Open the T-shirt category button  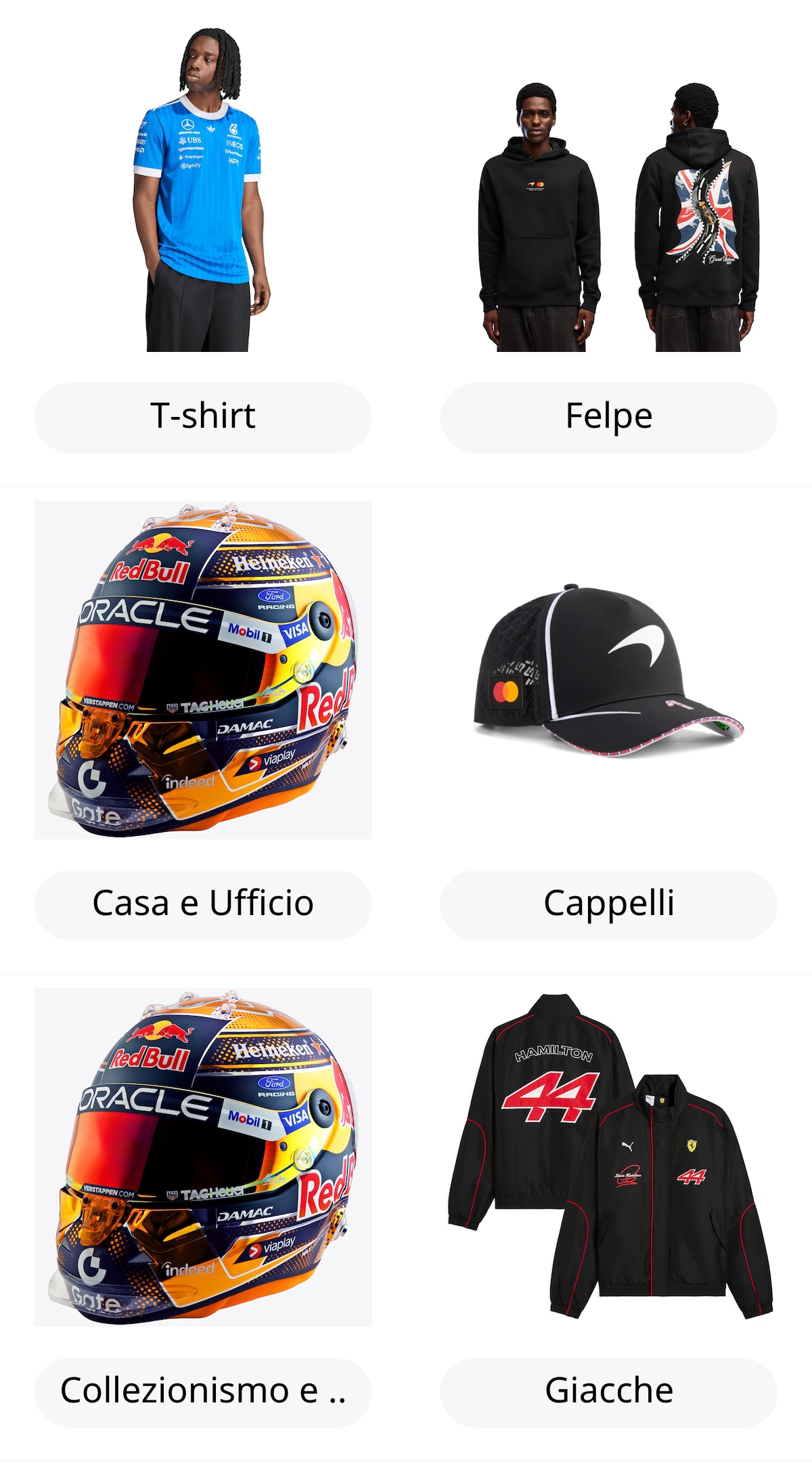tap(203, 418)
